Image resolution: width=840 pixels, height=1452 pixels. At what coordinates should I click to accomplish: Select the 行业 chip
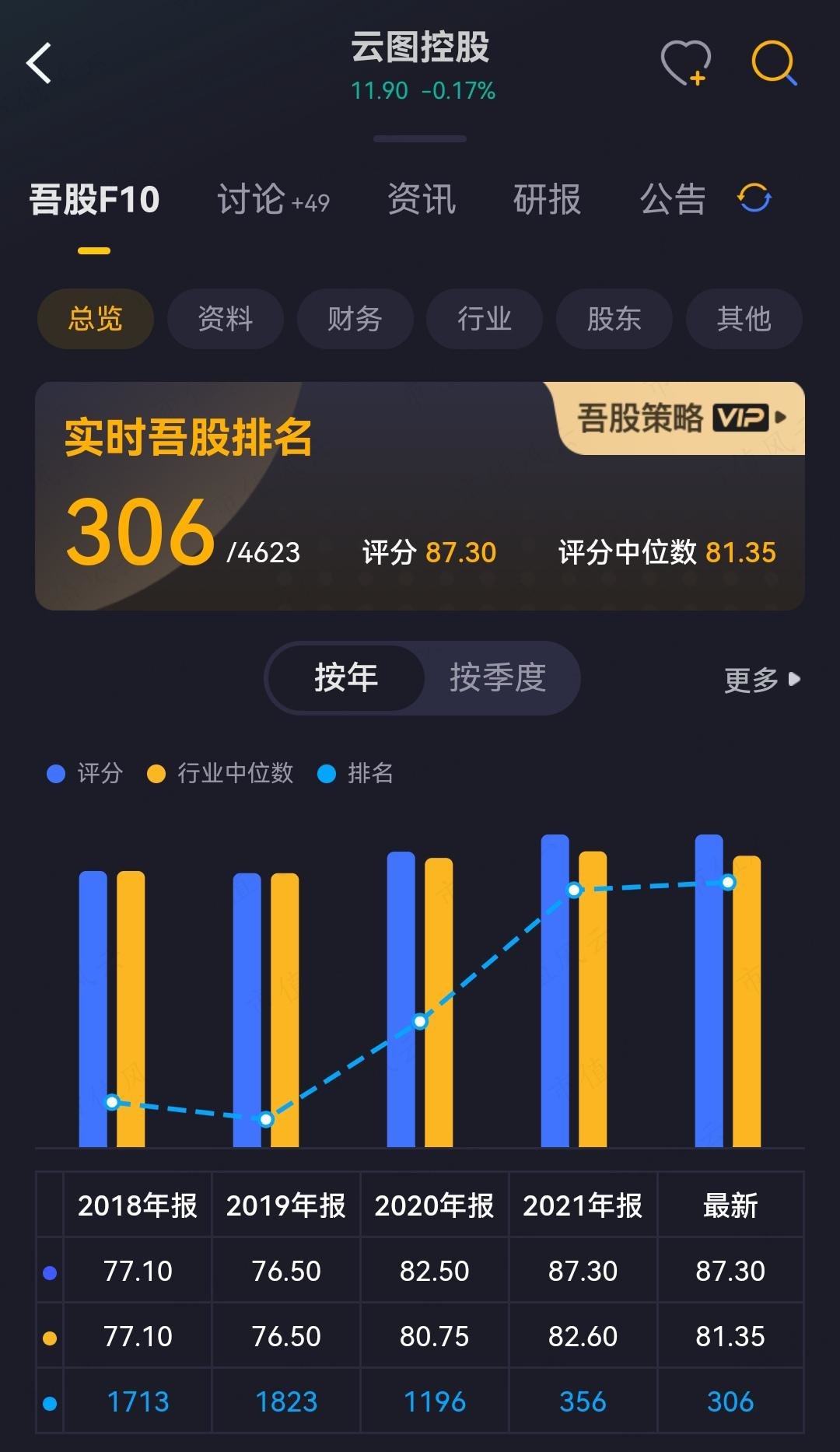484,319
